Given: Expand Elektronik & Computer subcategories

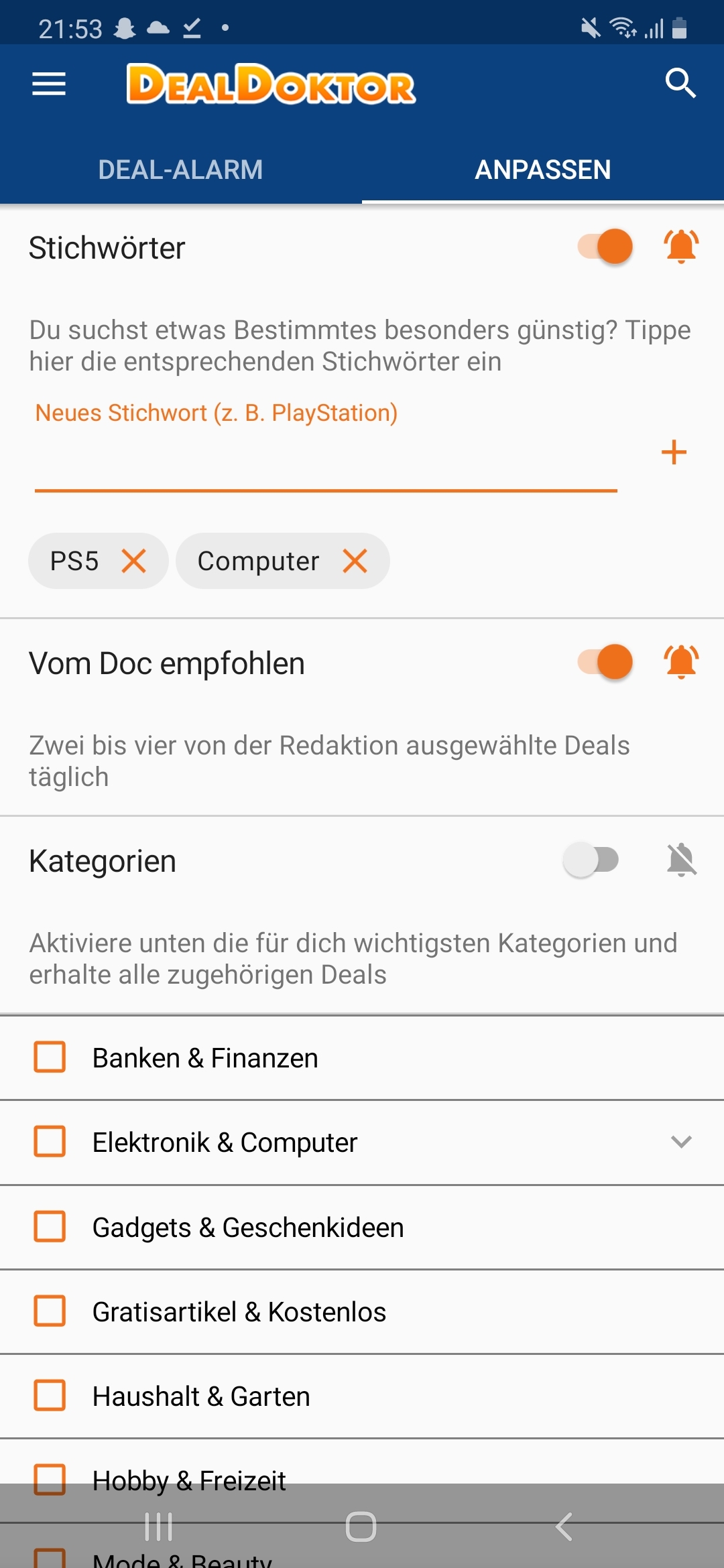Looking at the screenshot, I should tap(681, 1142).
